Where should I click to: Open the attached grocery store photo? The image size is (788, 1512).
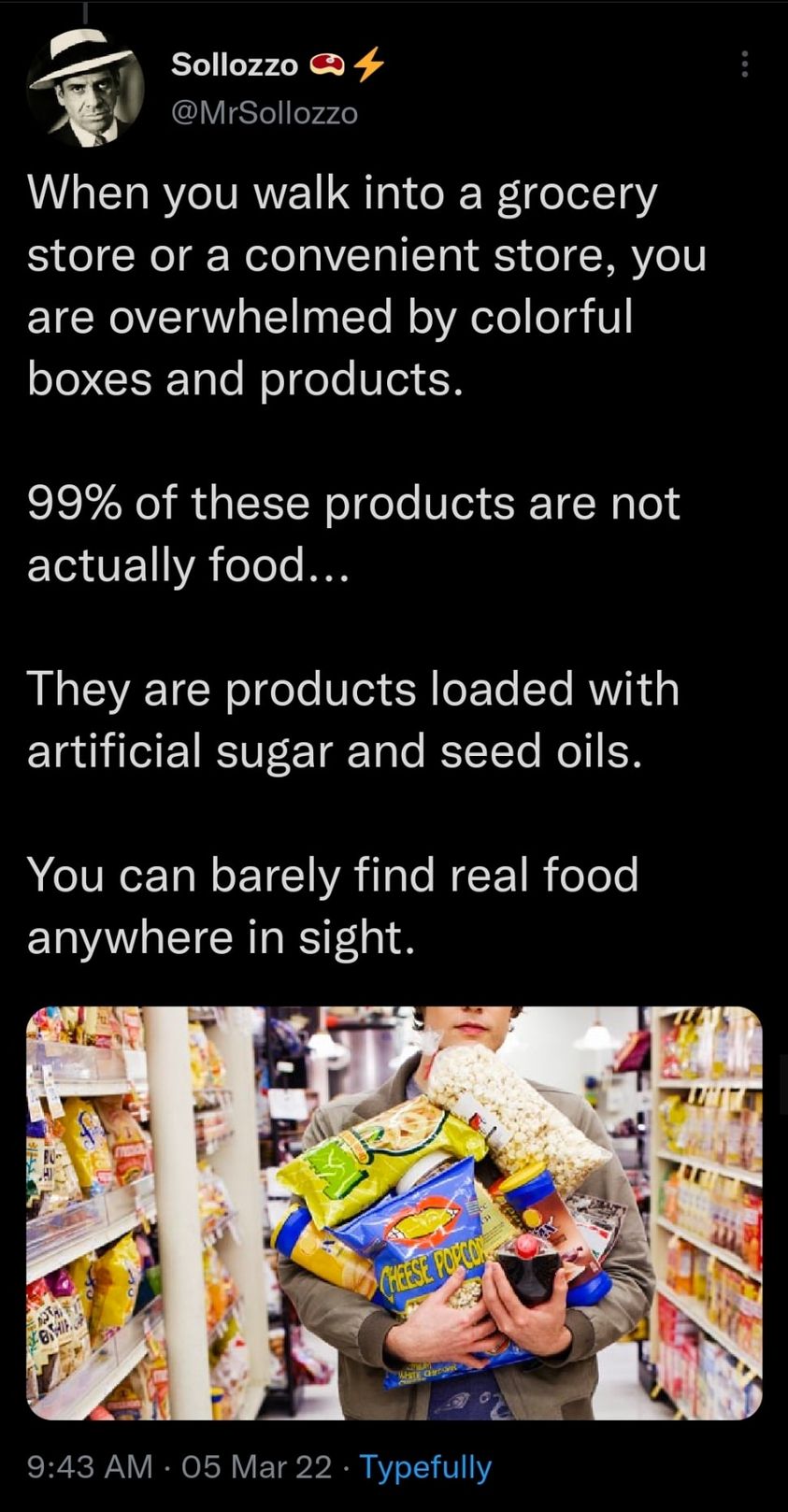coord(394,1212)
